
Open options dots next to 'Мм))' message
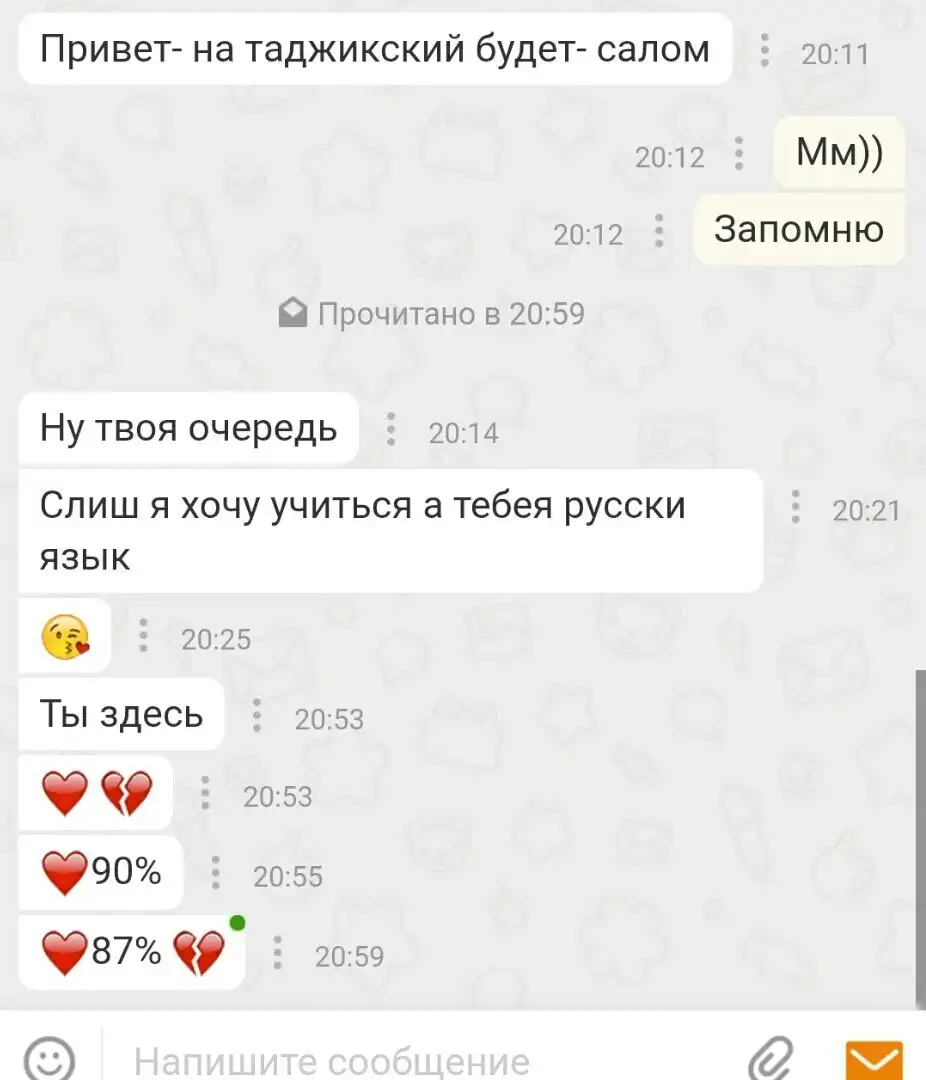pos(739,155)
